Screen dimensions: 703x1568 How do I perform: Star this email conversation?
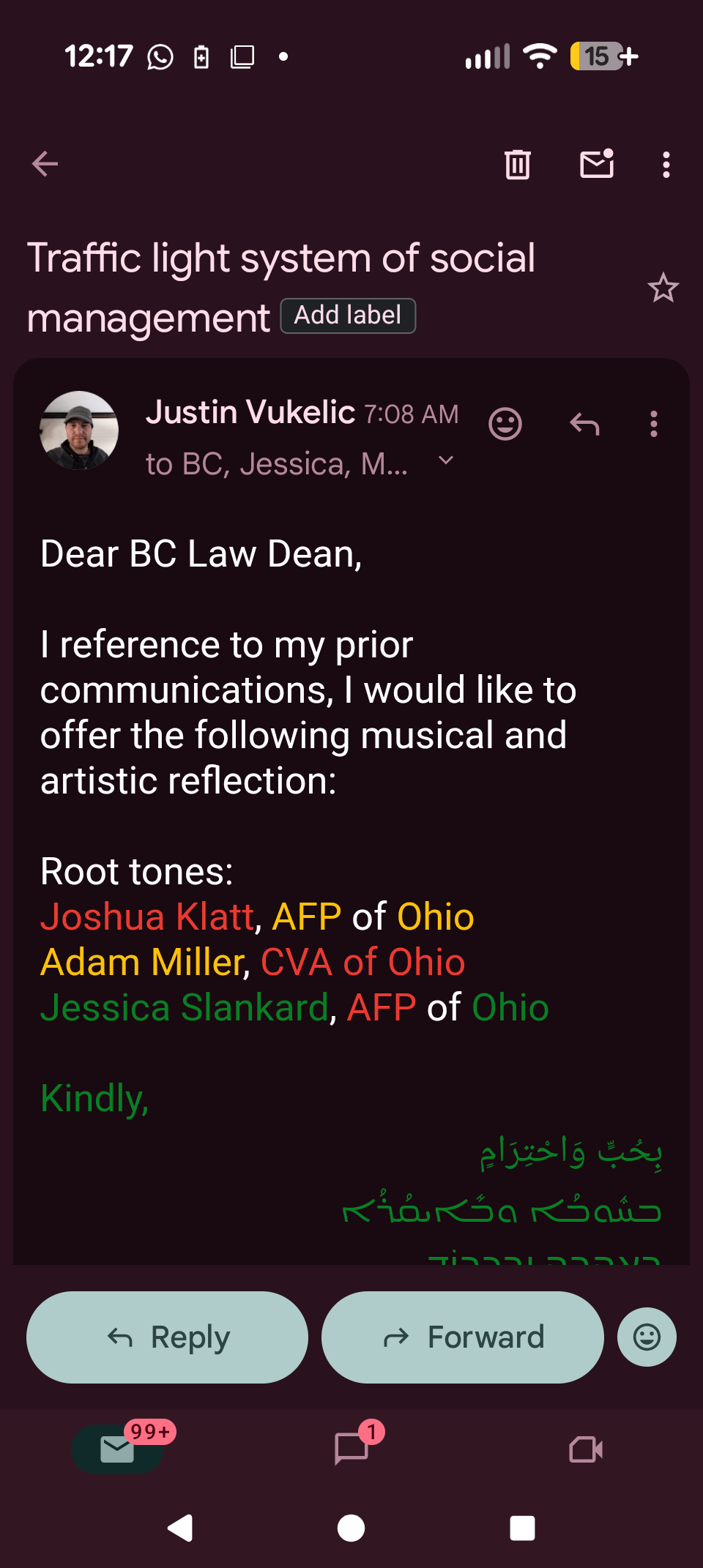click(663, 288)
